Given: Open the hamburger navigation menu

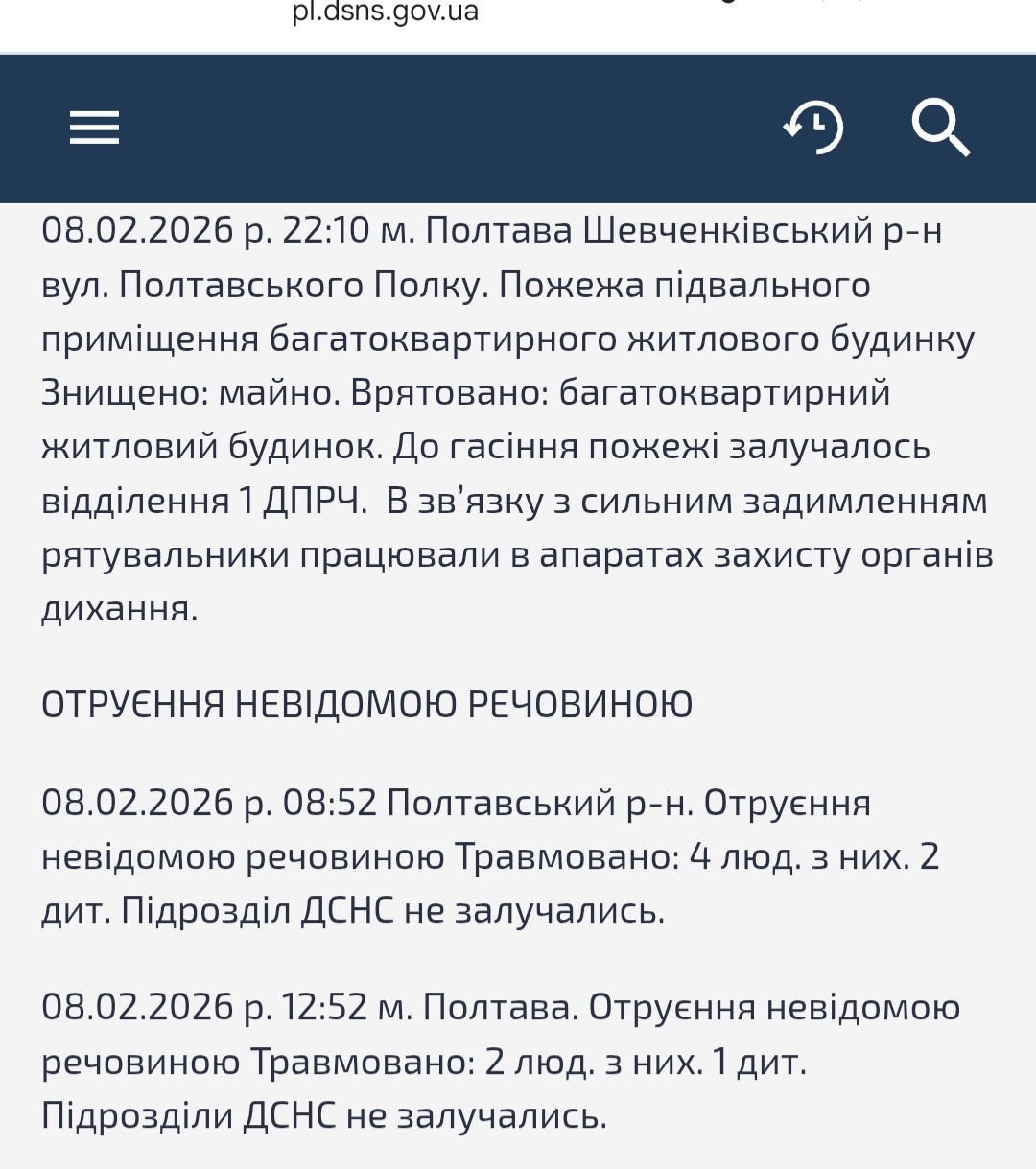Looking at the screenshot, I should [x=94, y=128].
